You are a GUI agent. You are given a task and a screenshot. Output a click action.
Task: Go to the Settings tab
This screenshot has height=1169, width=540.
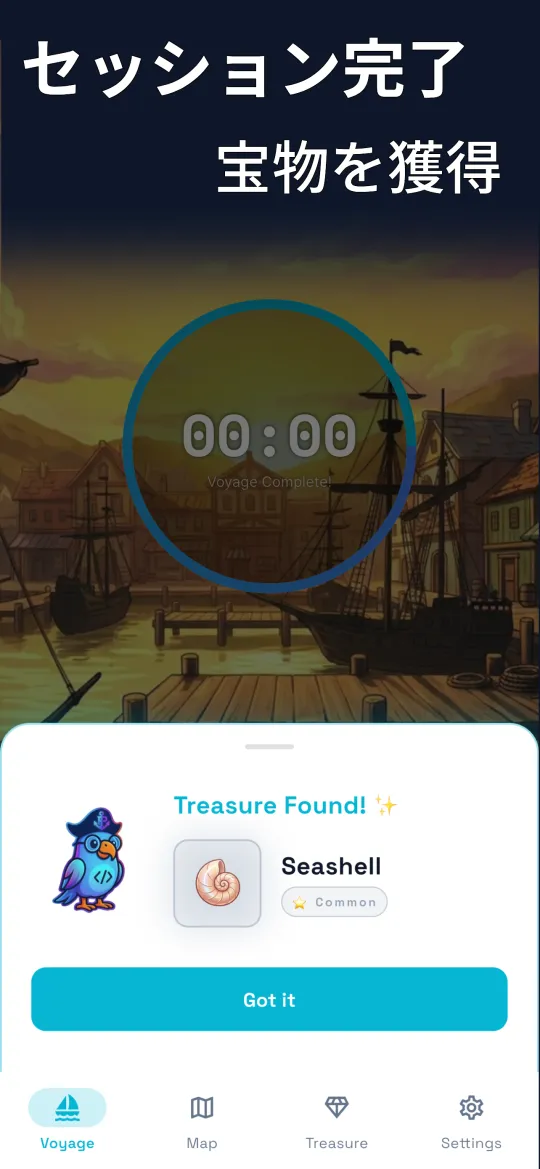click(x=471, y=1121)
